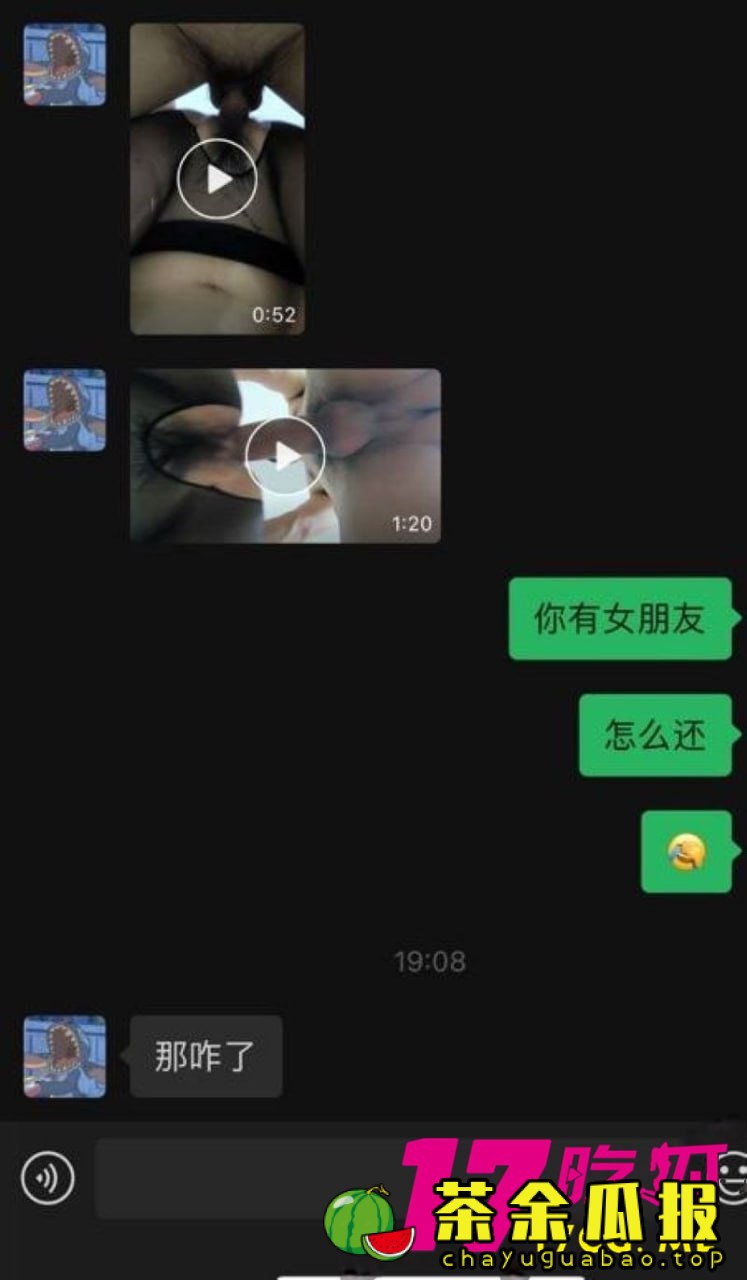Switch to voice message input

coord(47,1177)
